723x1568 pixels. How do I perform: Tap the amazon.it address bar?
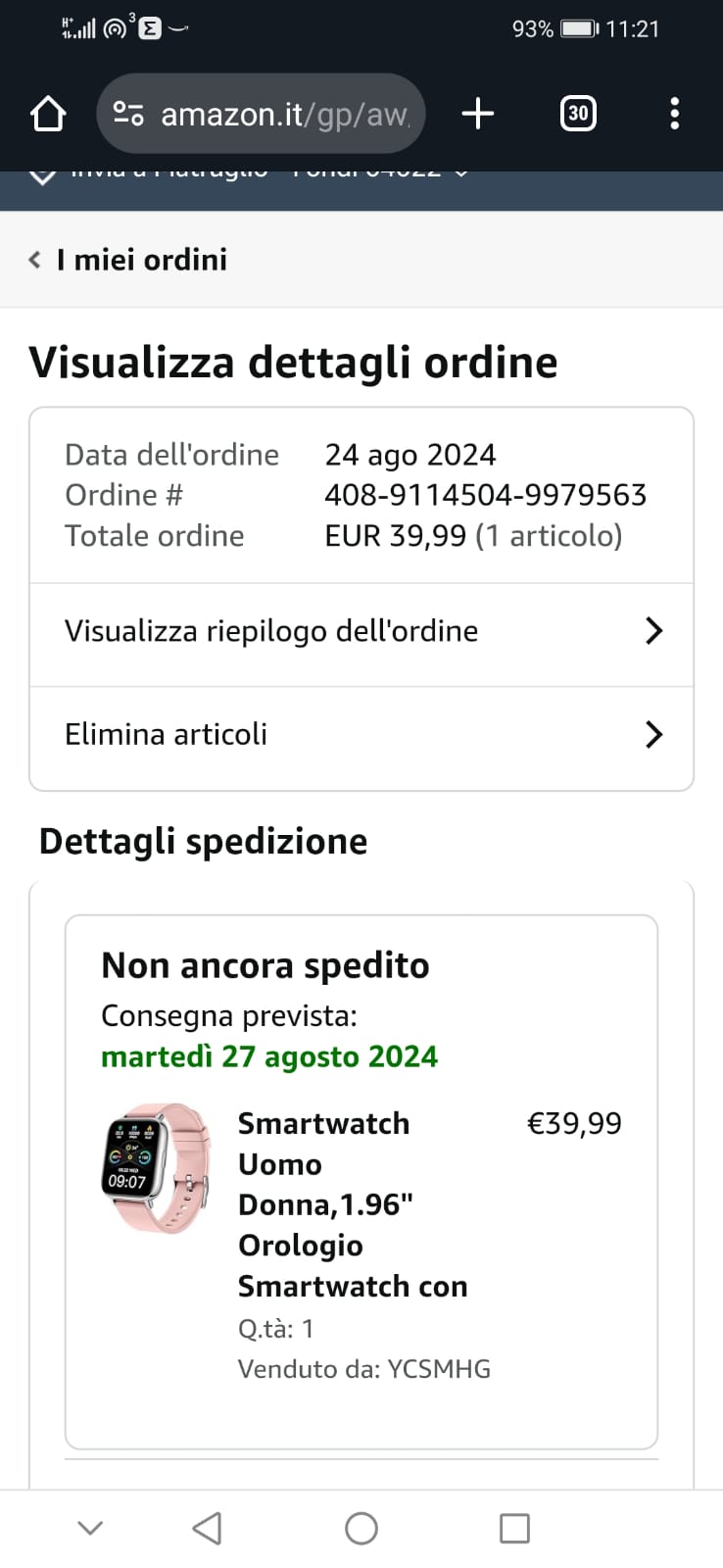[262, 115]
